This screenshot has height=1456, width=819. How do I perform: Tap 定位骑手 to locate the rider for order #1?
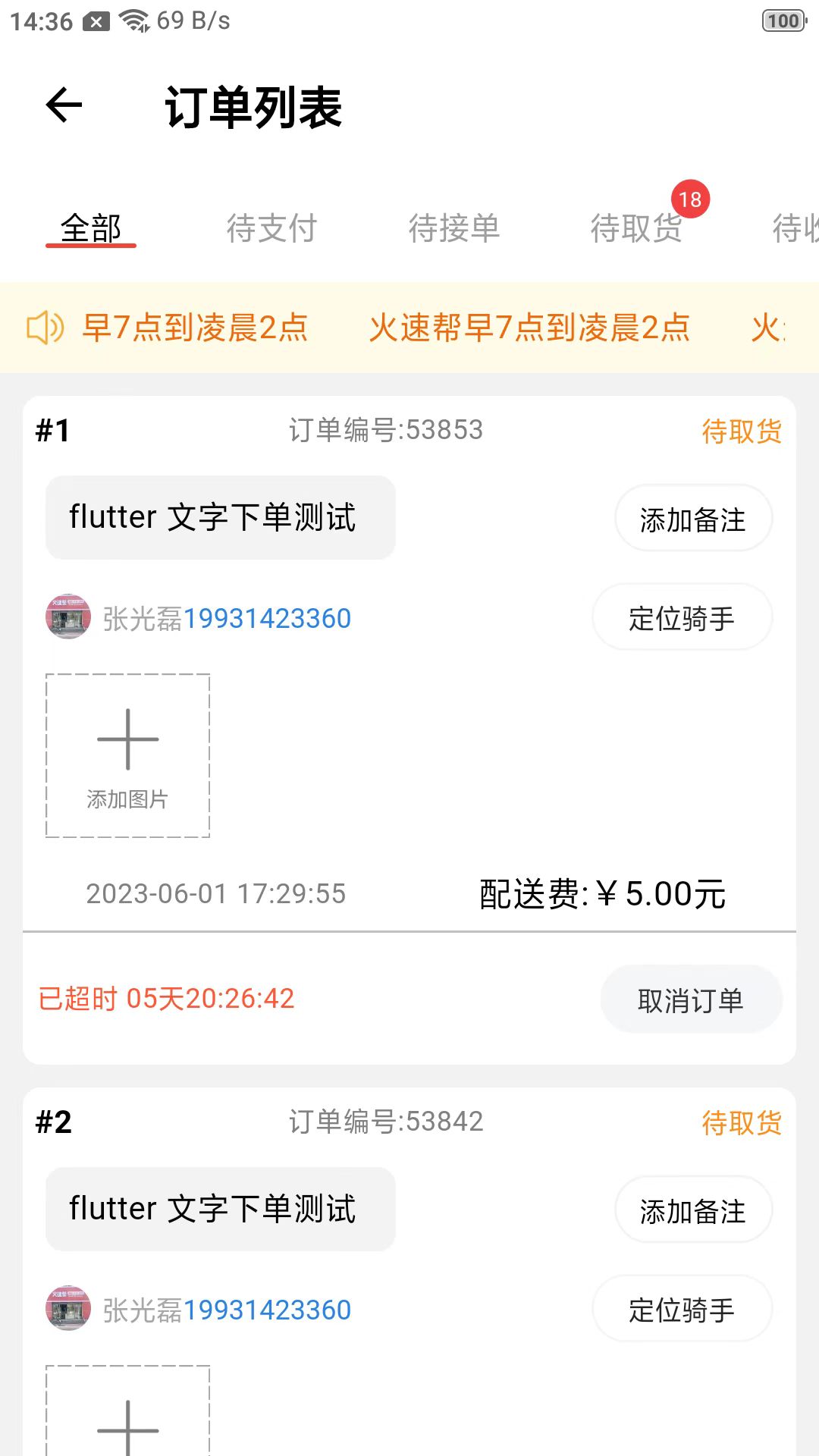point(681,618)
